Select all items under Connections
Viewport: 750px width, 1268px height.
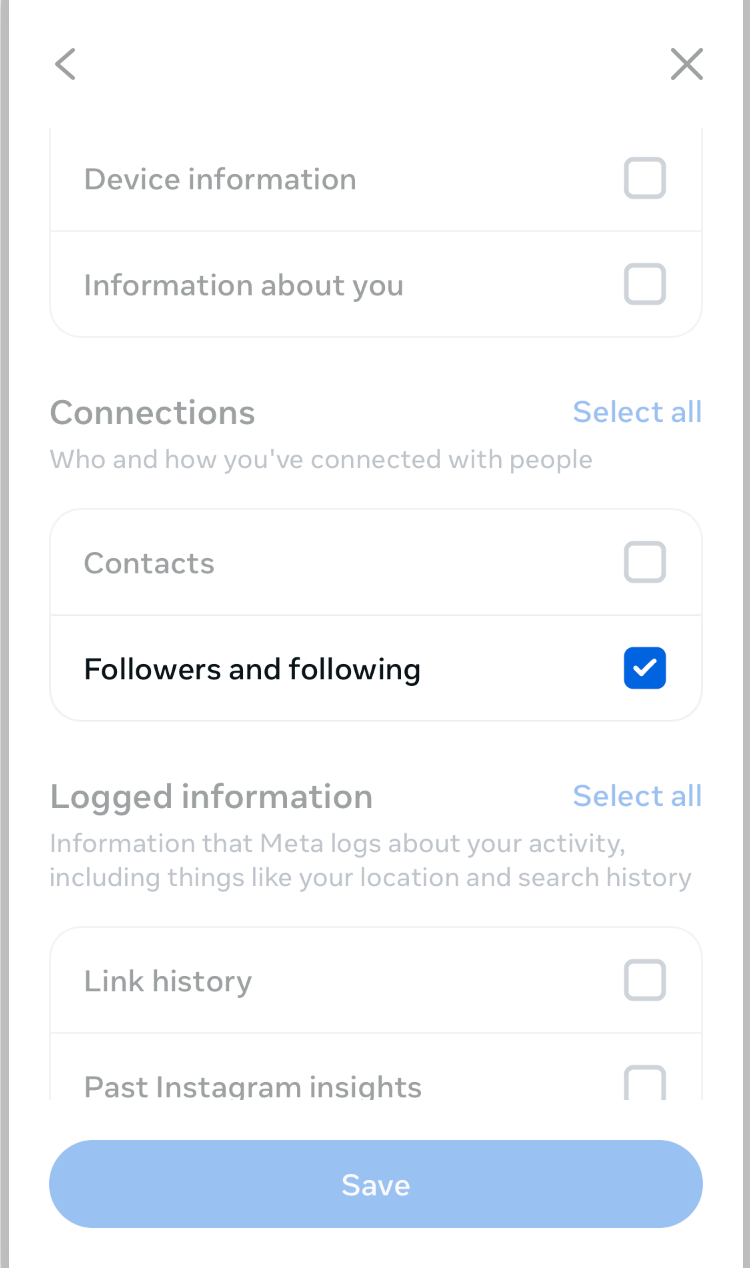[637, 412]
